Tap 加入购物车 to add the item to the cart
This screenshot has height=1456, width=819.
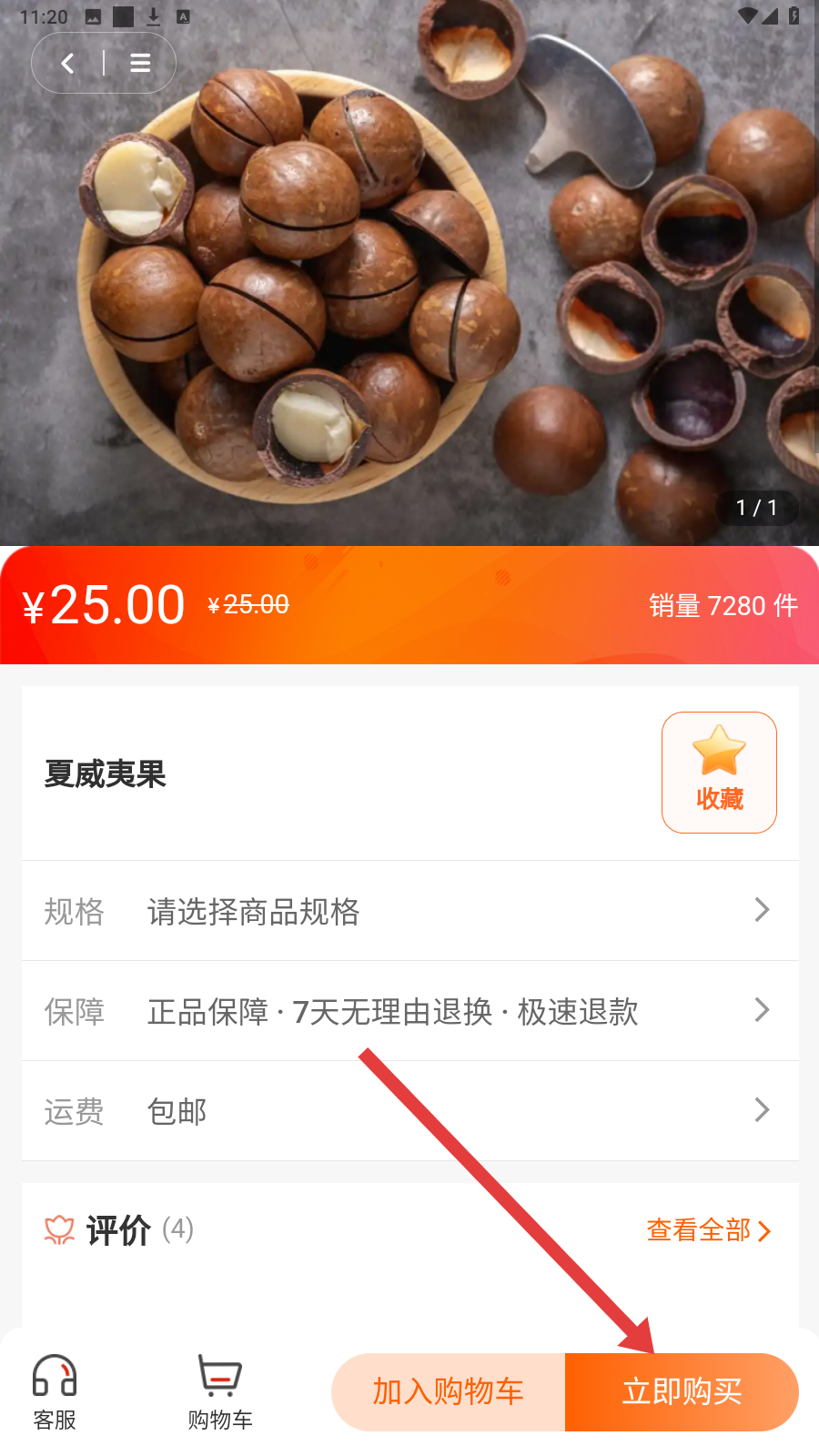pos(448,1391)
